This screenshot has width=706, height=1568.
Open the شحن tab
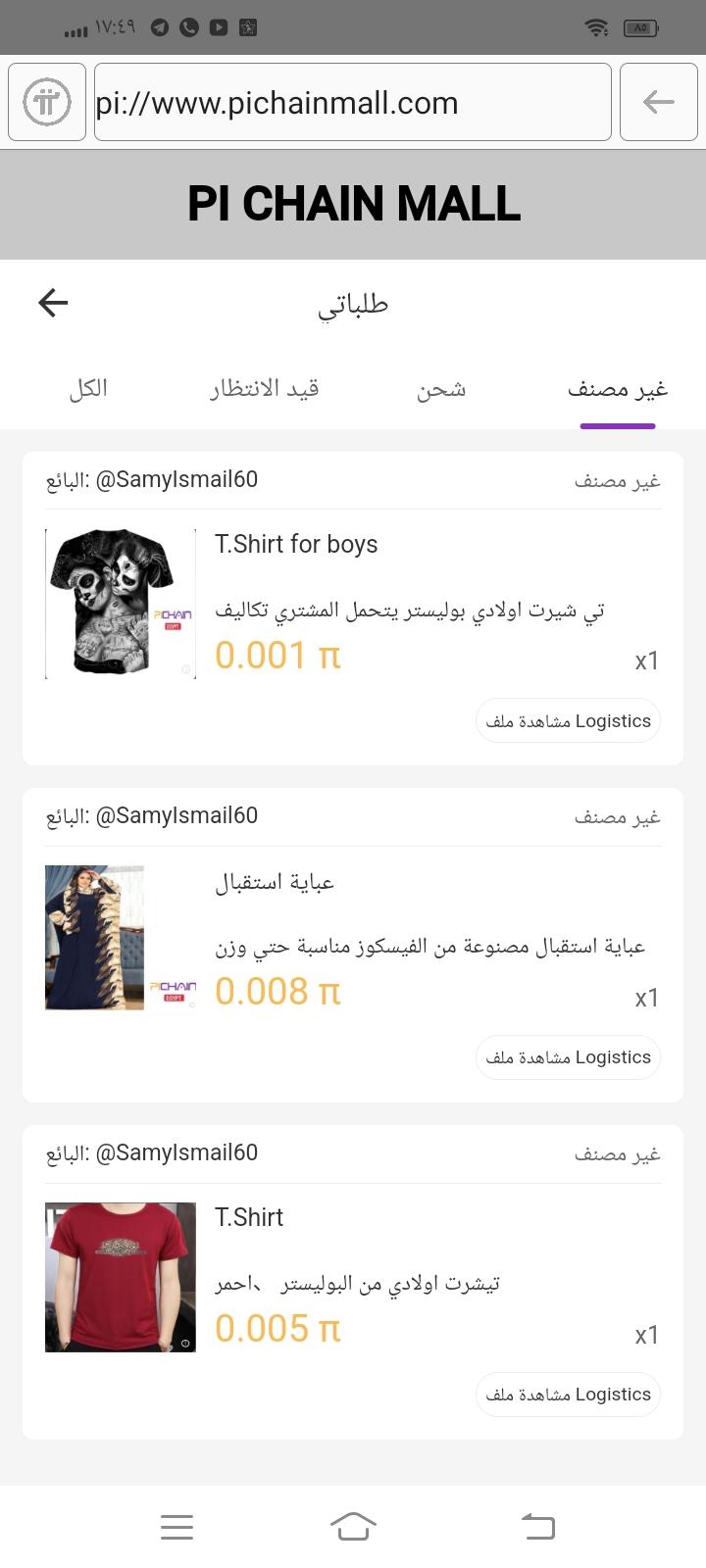(x=441, y=389)
